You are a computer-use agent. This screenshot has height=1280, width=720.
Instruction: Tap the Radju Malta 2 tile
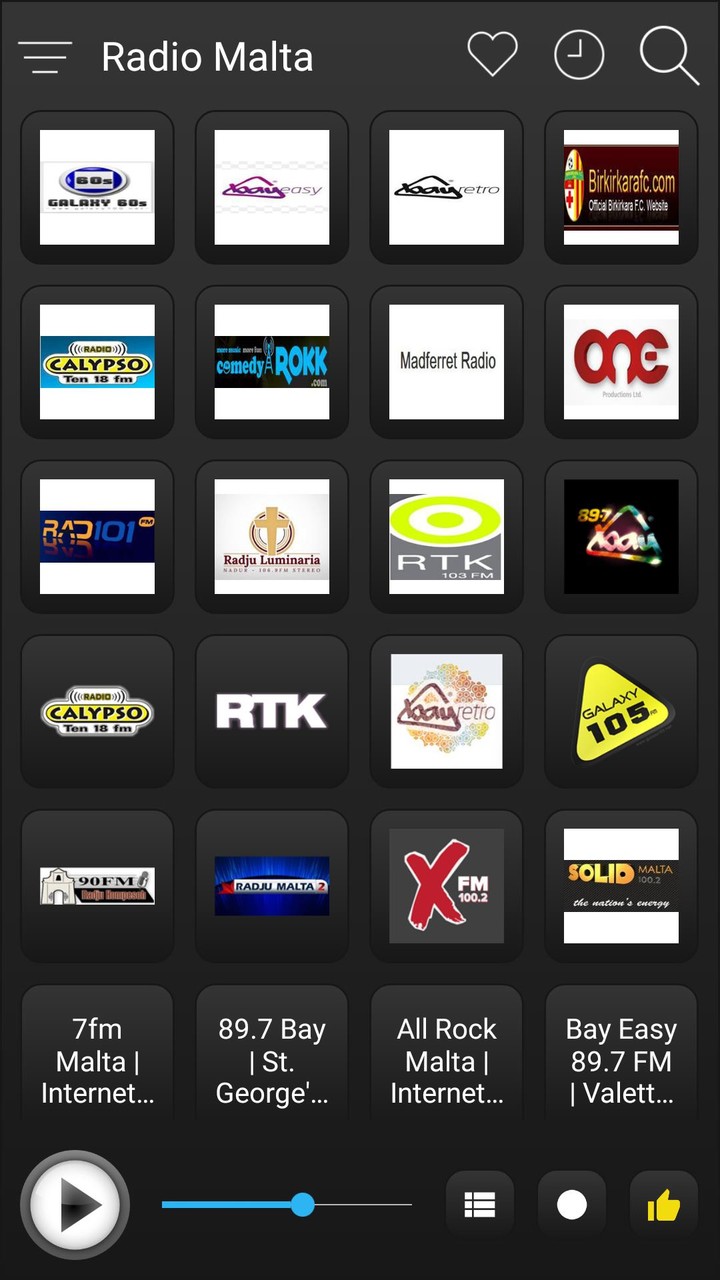click(271, 887)
